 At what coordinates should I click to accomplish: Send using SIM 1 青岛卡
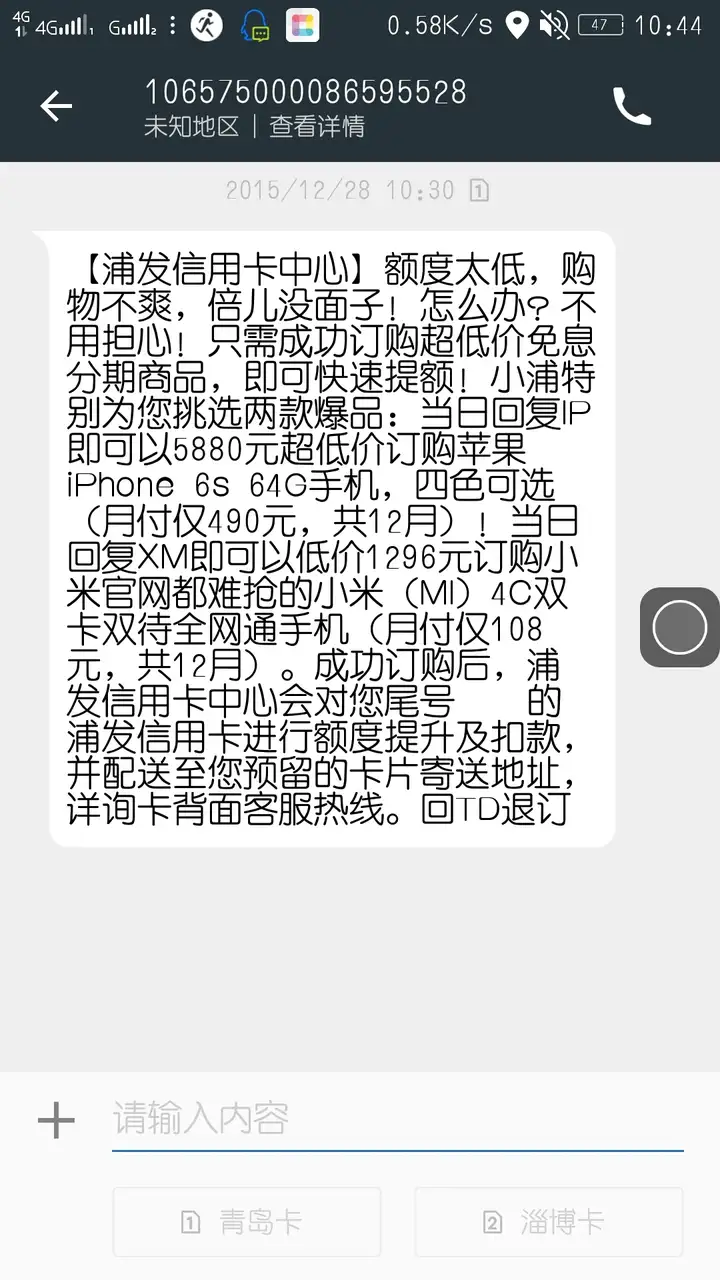(x=247, y=1221)
